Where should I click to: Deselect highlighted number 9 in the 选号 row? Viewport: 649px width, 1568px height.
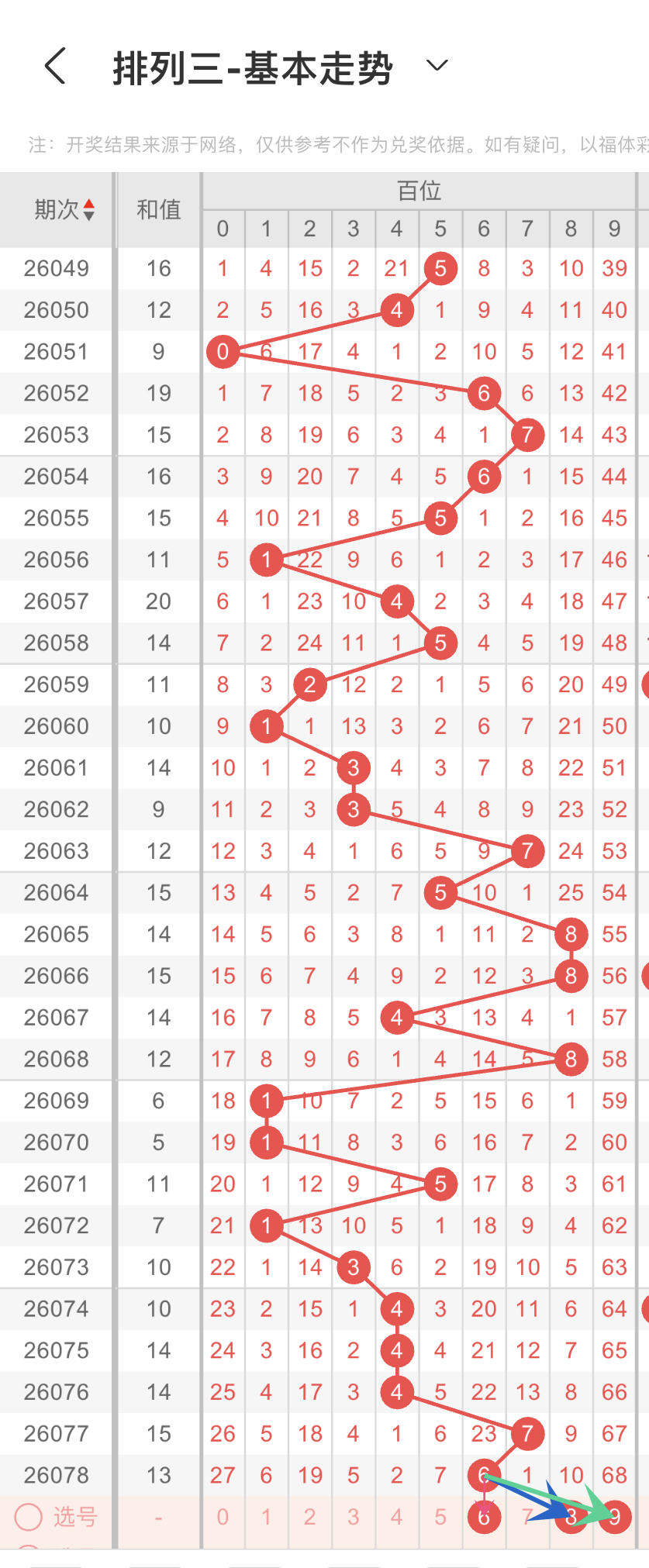pos(614,1517)
